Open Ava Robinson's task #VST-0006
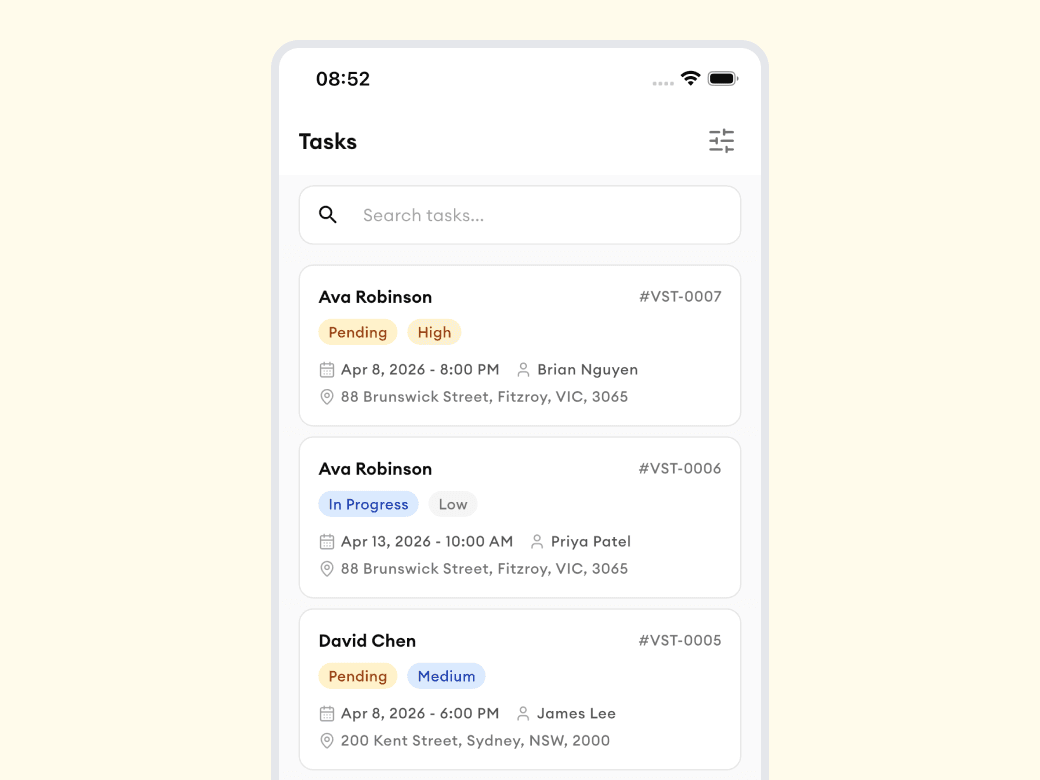Viewport: 1040px width, 780px height. point(520,518)
